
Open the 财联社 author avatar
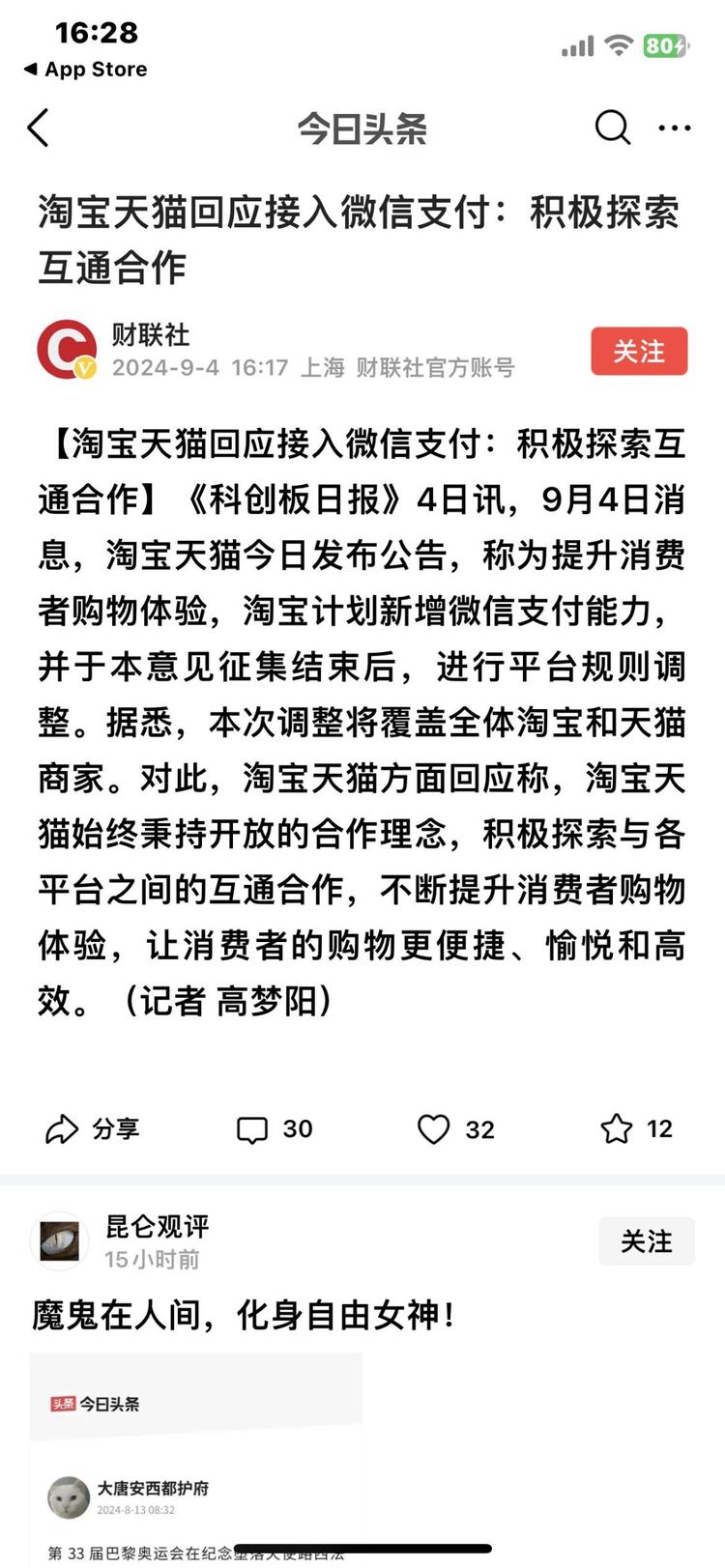(x=66, y=349)
